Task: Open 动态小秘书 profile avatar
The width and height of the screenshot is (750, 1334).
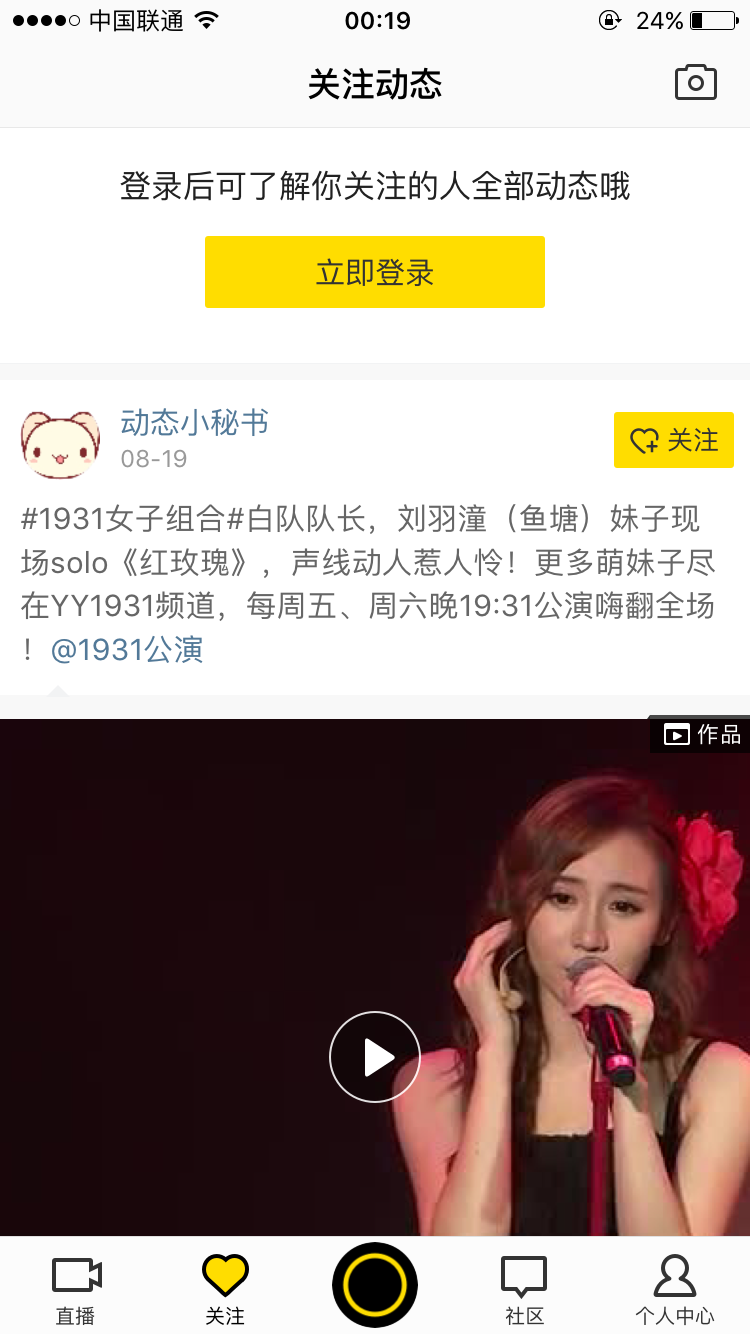Action: 60,443
